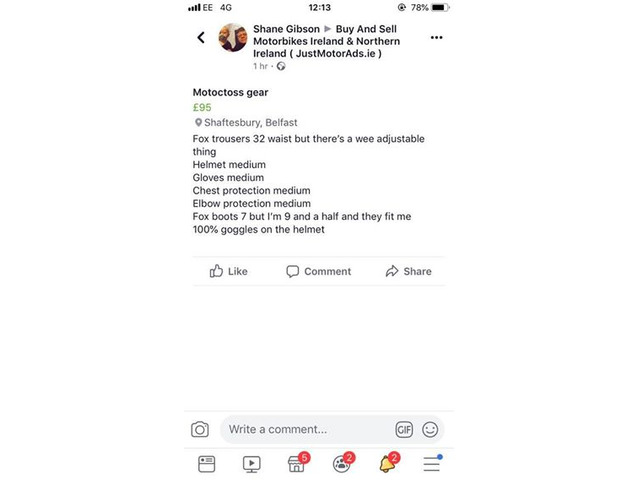Switch to the Watch video tab

252,464
